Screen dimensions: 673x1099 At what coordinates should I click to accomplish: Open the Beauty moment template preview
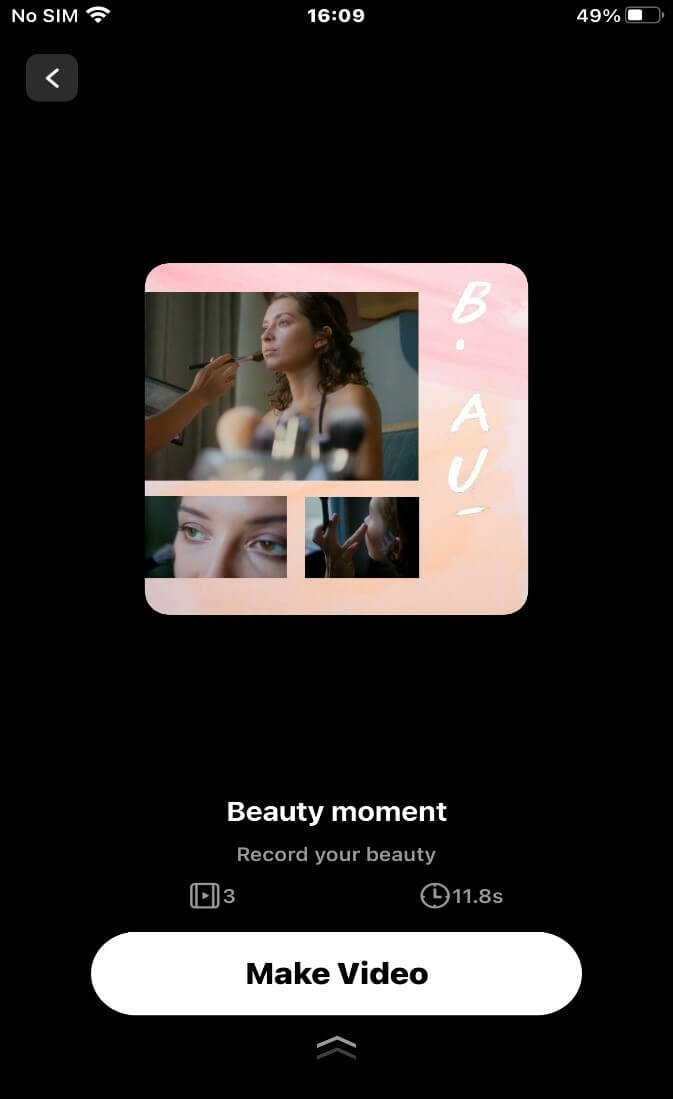pyautogui.click(x=336, y=438)
